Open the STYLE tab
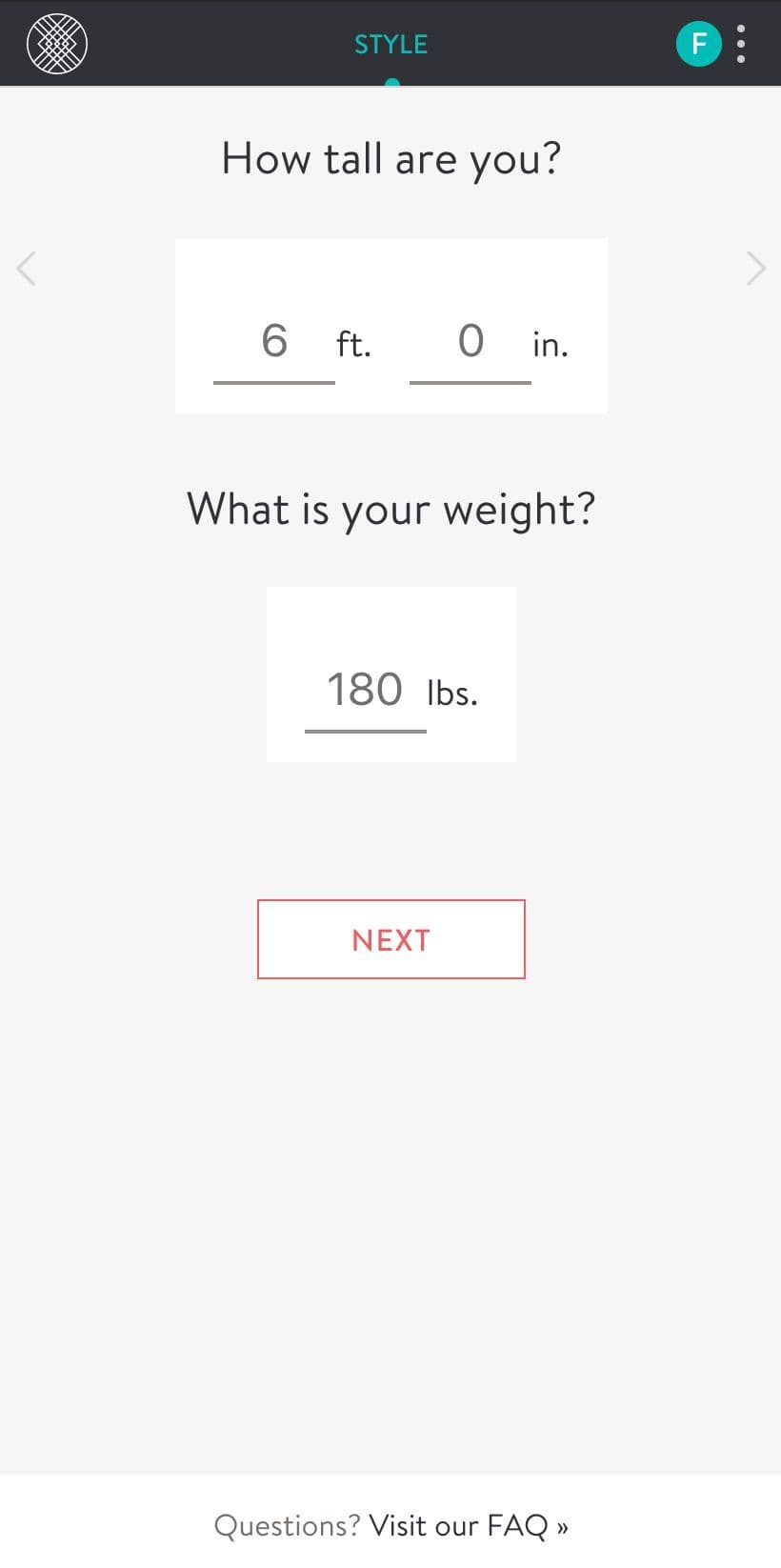Image resolution: width=781 pixels, height=1568 pixels. 391,45
